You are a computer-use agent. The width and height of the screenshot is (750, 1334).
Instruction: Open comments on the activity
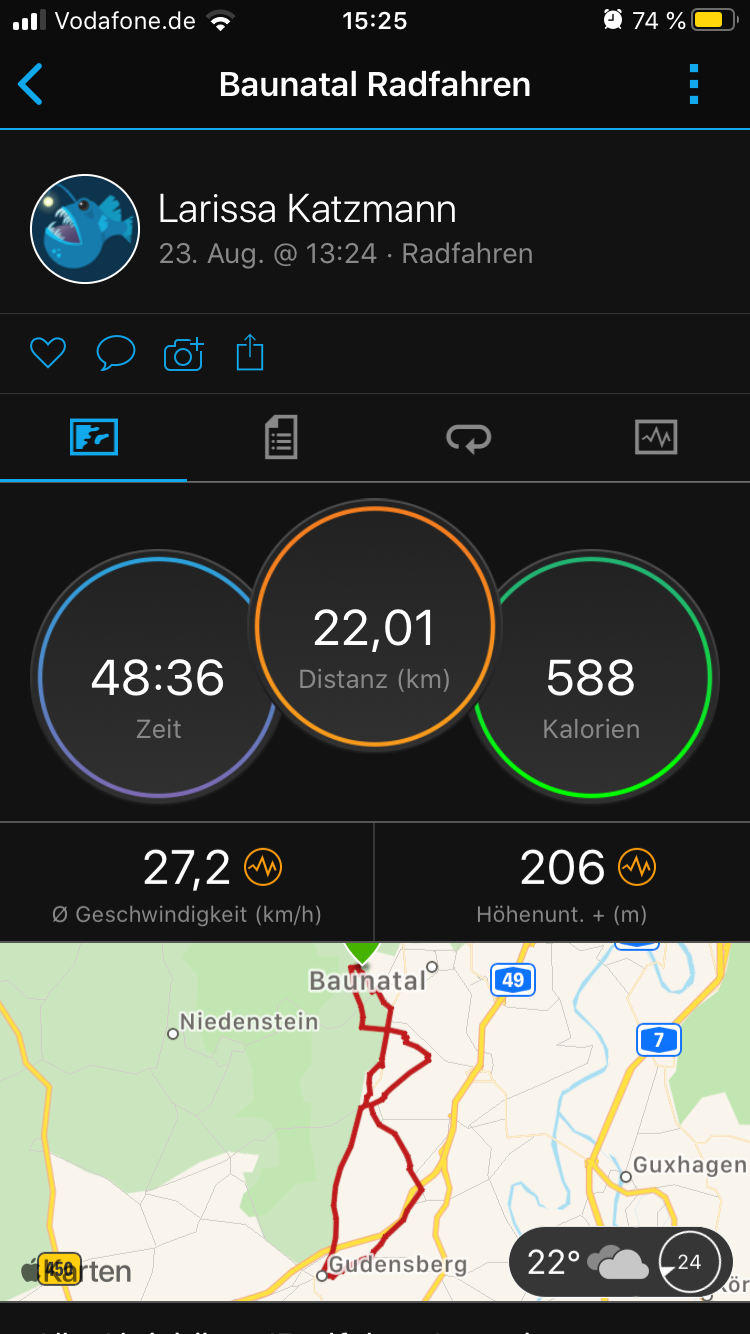pos(115,353)
